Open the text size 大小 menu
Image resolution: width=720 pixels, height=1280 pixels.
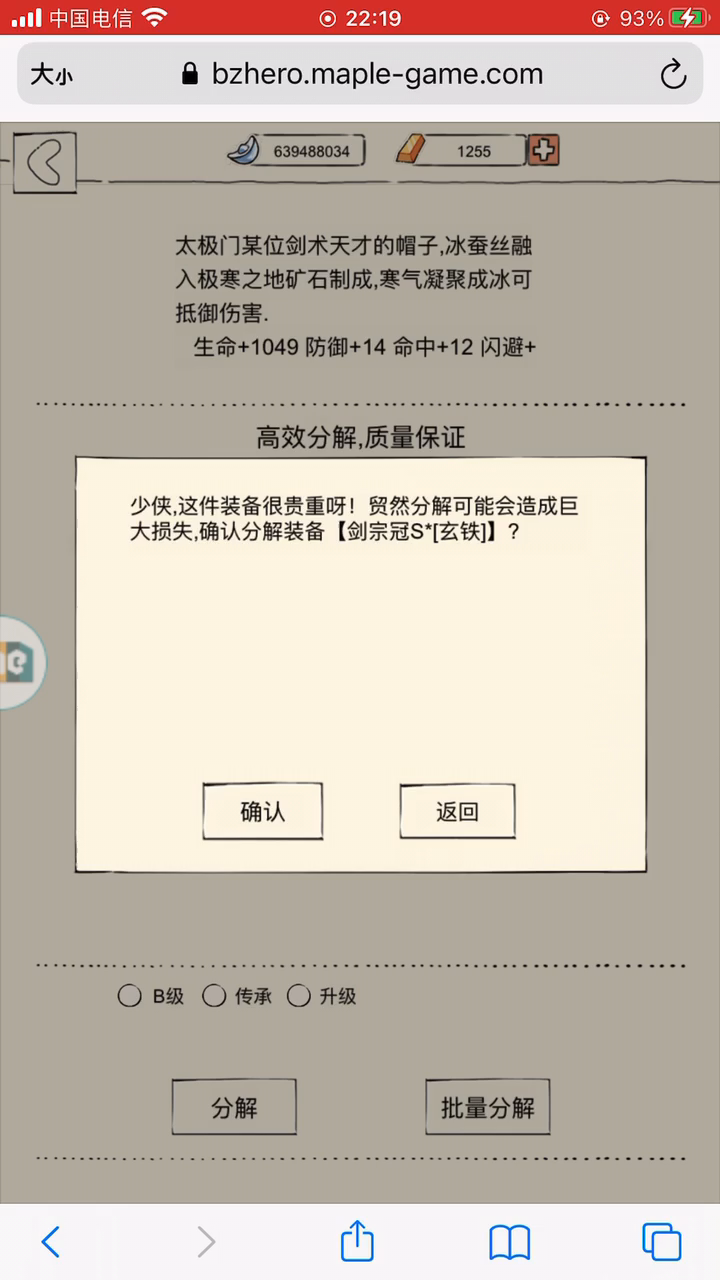(x=52, y=74)
